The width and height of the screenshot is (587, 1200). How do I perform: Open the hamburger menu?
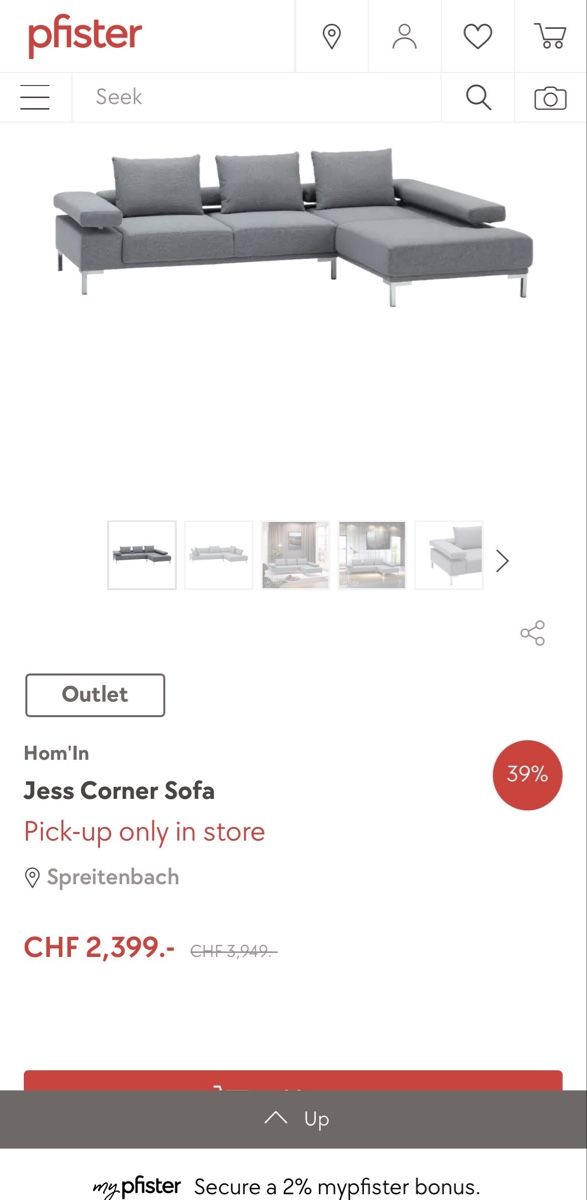point(35,97)
